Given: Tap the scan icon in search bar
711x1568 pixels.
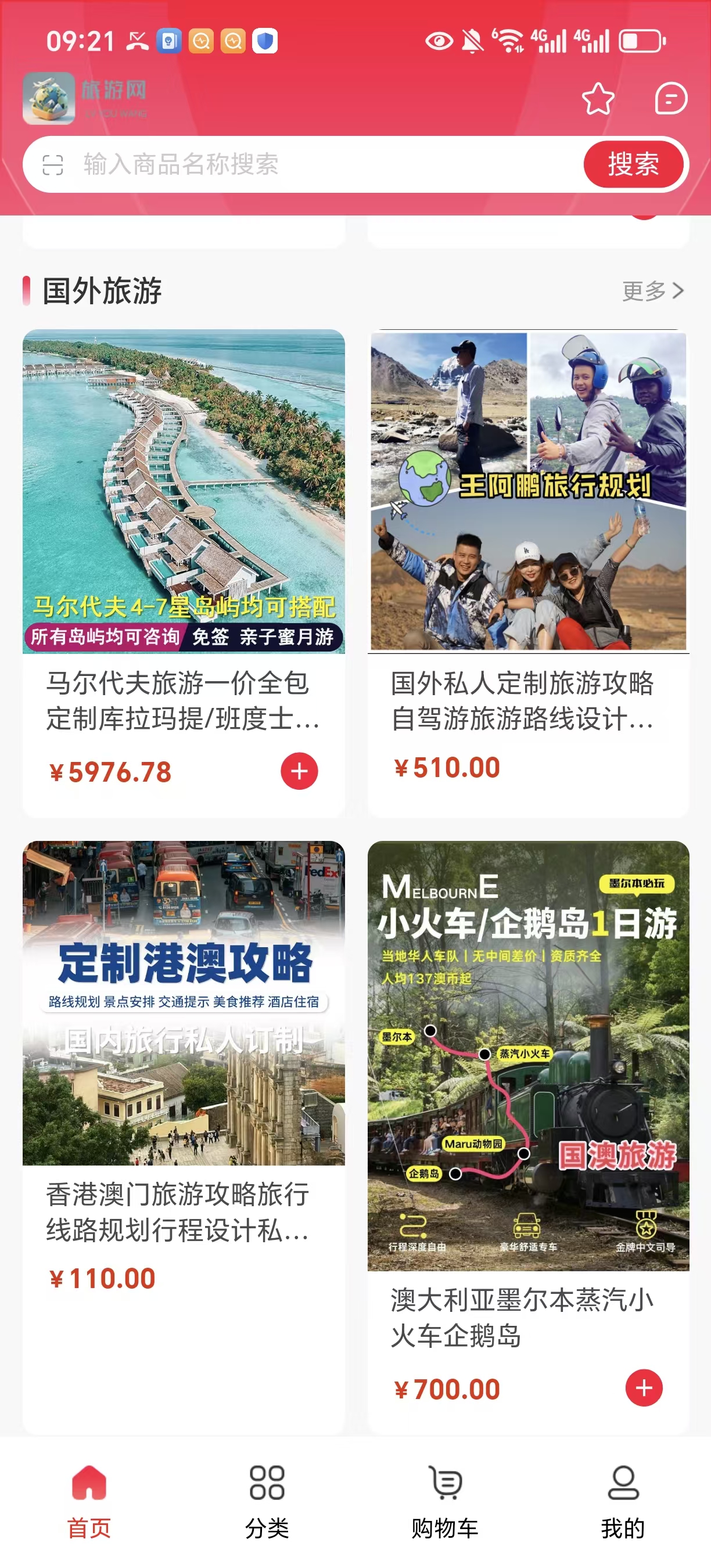Looking at the screenshot, I should (53, 165).
